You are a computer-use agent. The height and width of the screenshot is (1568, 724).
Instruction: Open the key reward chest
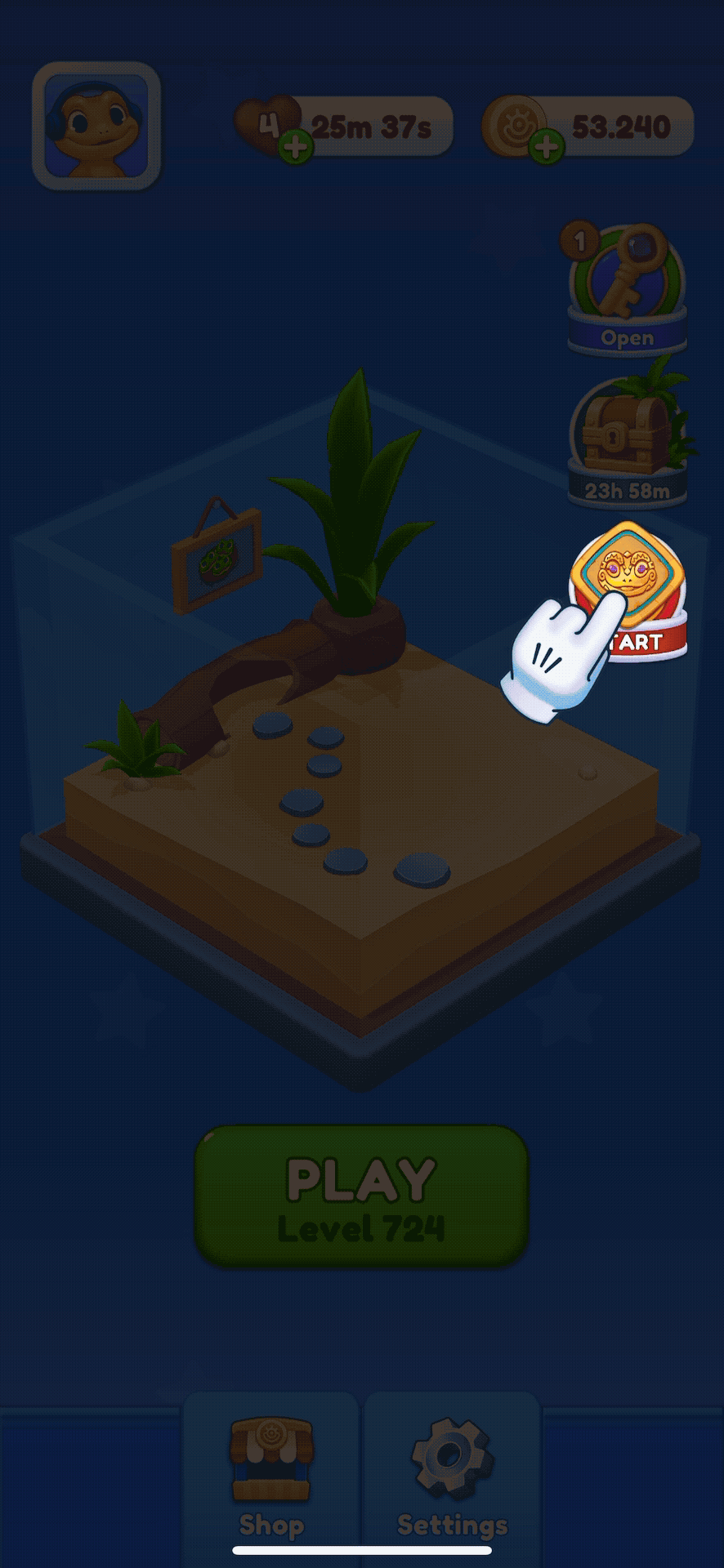click(x=627, y=290)
